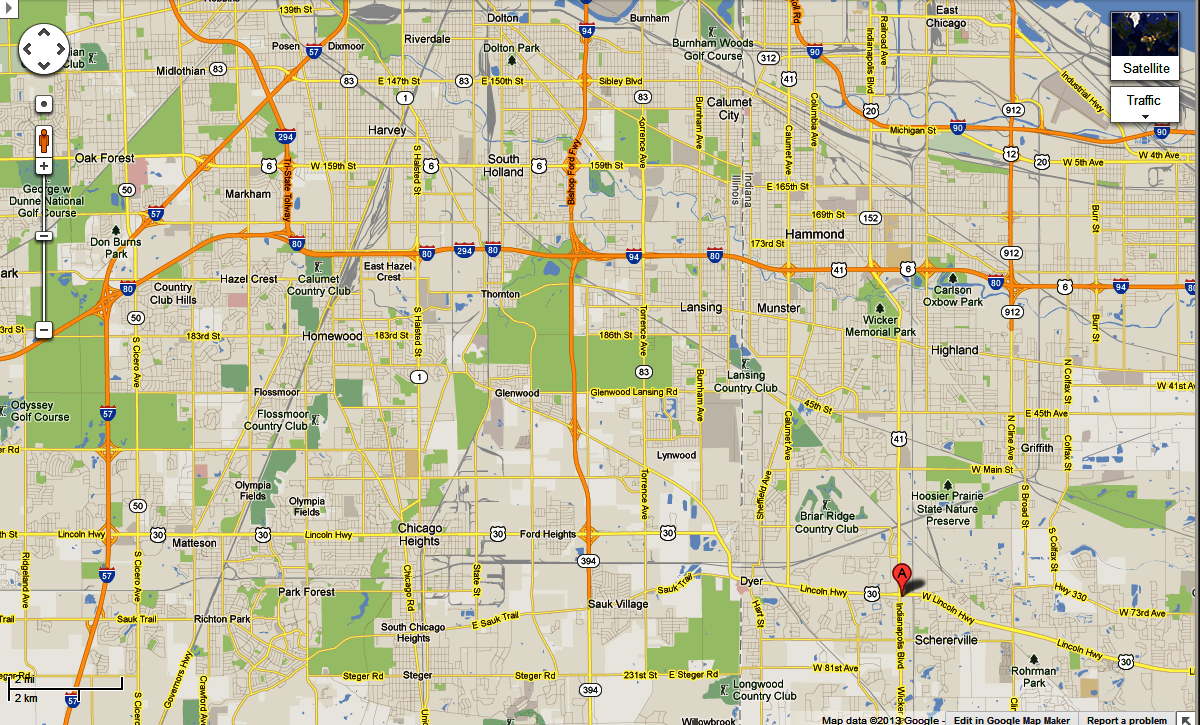Tap the zoom slider handle
The height and width of the screenshot is (725, 1200).
point(44,236)
